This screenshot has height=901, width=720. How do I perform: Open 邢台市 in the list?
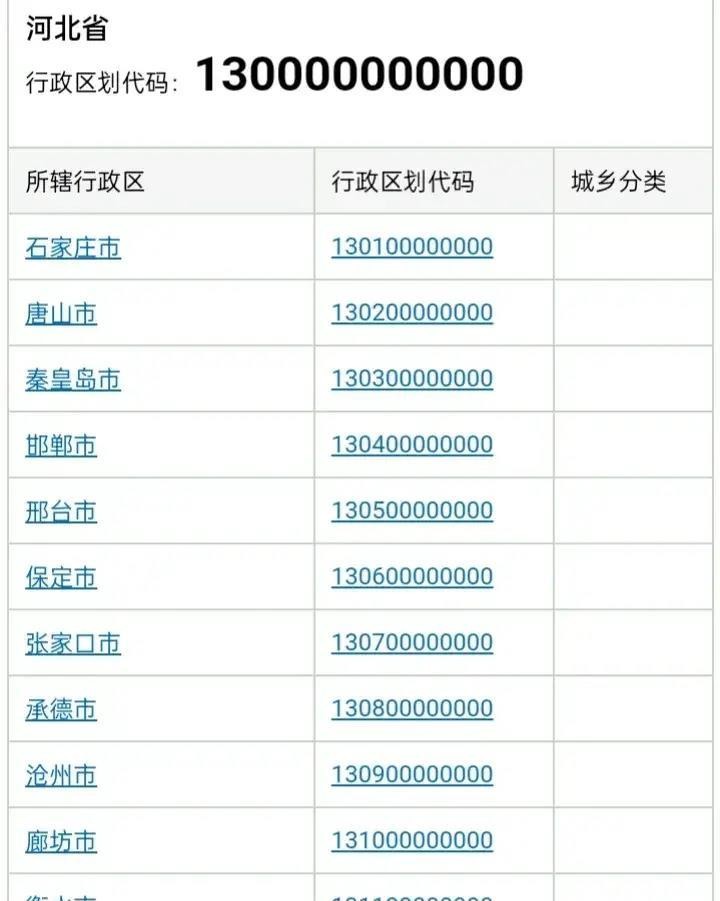(61, 512)
